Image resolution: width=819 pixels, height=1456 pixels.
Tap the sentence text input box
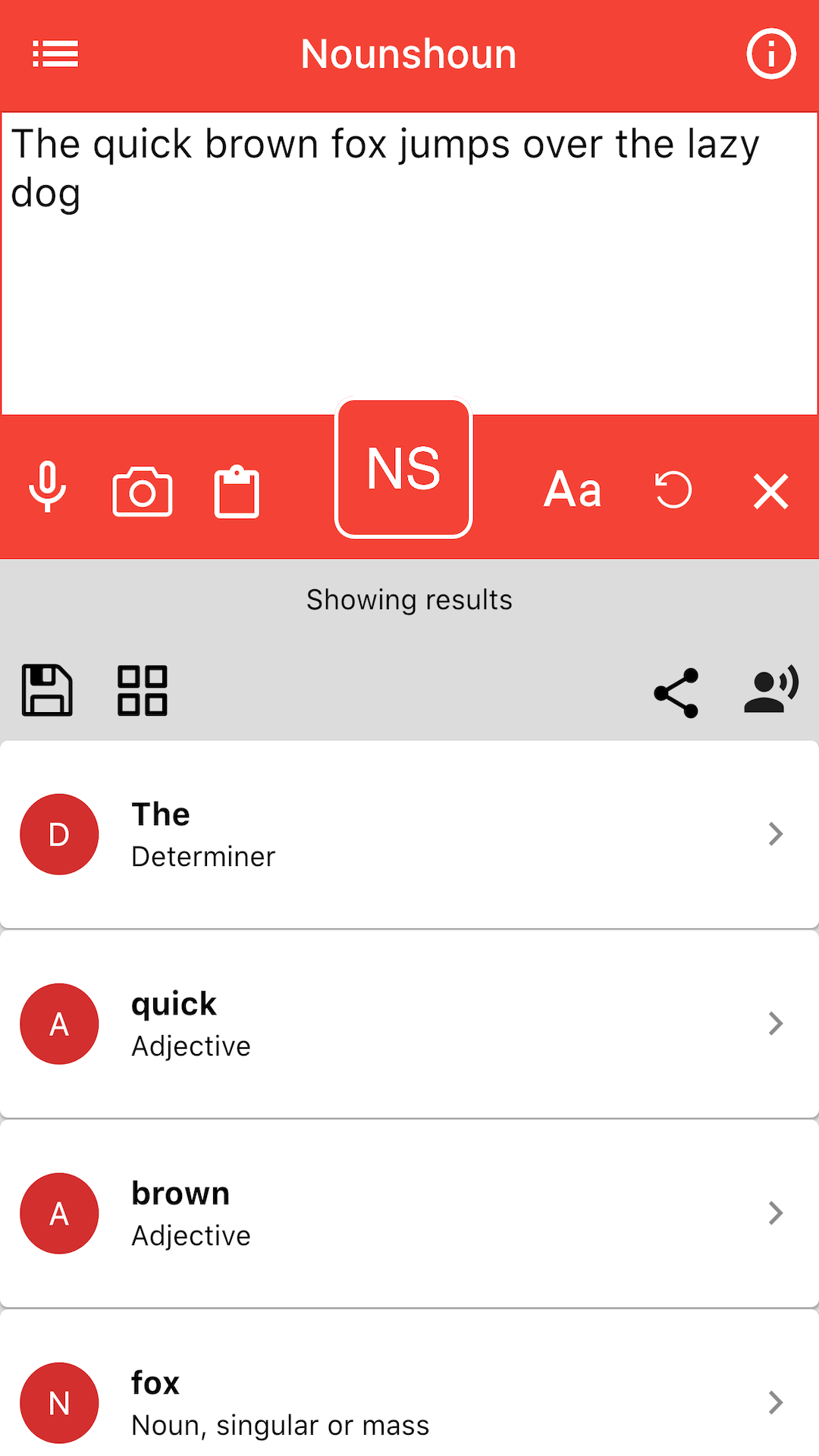tap(409, 263)
